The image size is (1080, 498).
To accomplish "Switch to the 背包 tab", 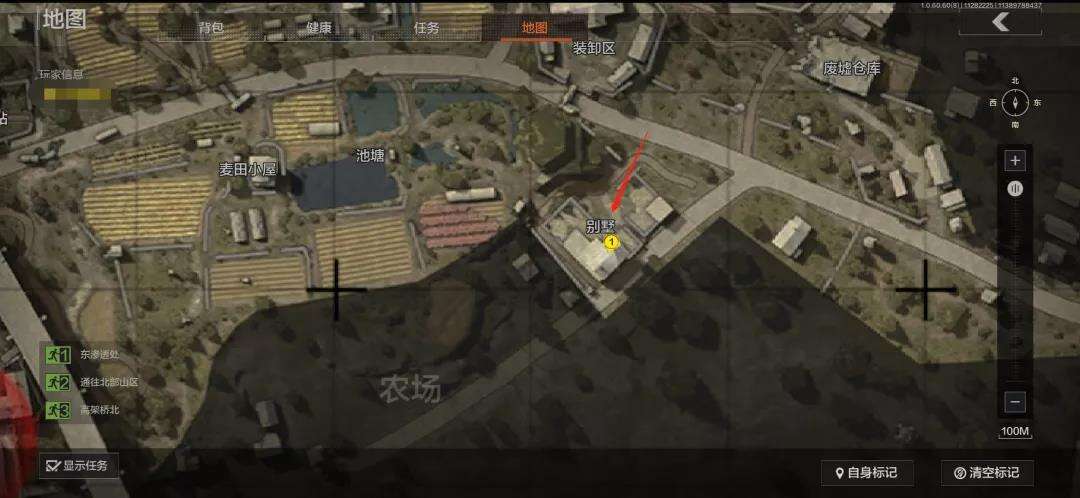I will point(209,27).
